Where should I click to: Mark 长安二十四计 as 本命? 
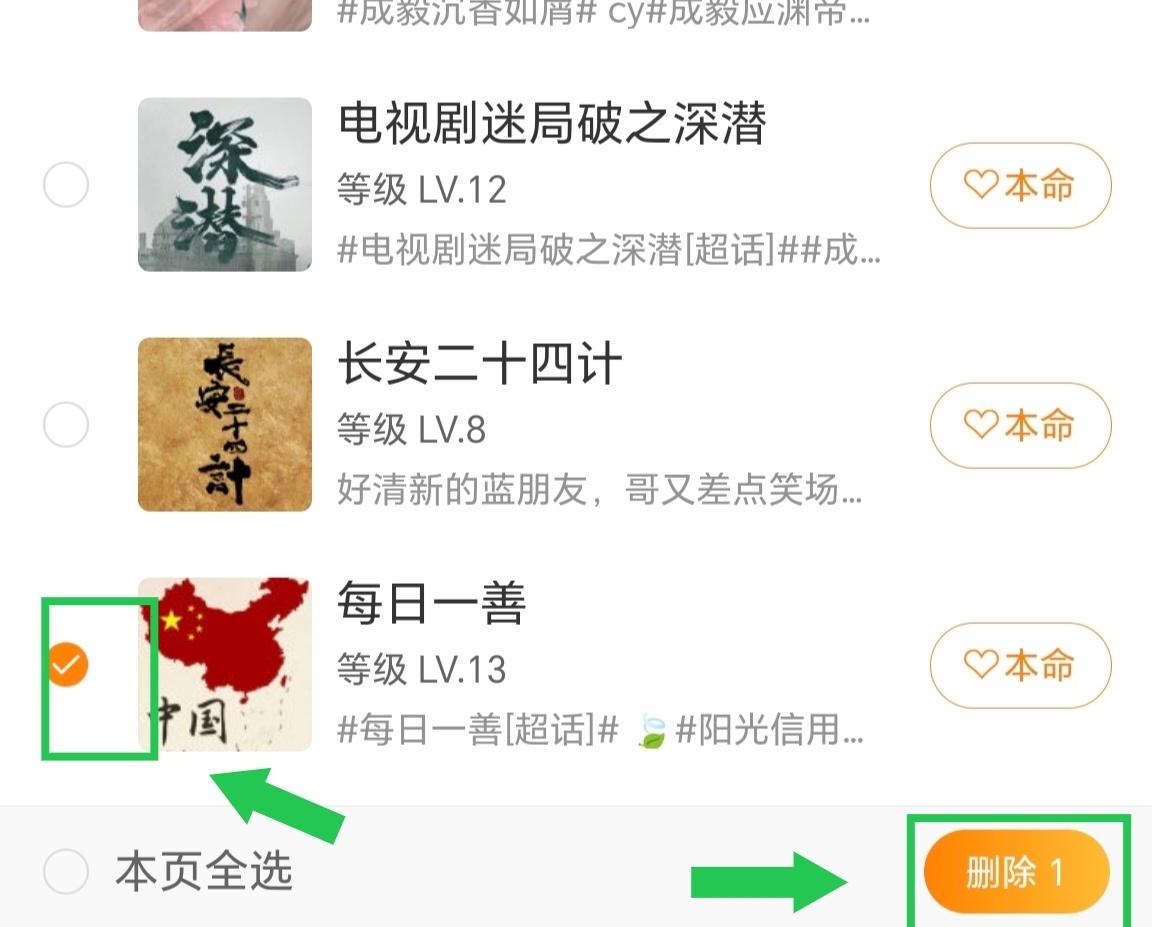(x=1020, y=426)
